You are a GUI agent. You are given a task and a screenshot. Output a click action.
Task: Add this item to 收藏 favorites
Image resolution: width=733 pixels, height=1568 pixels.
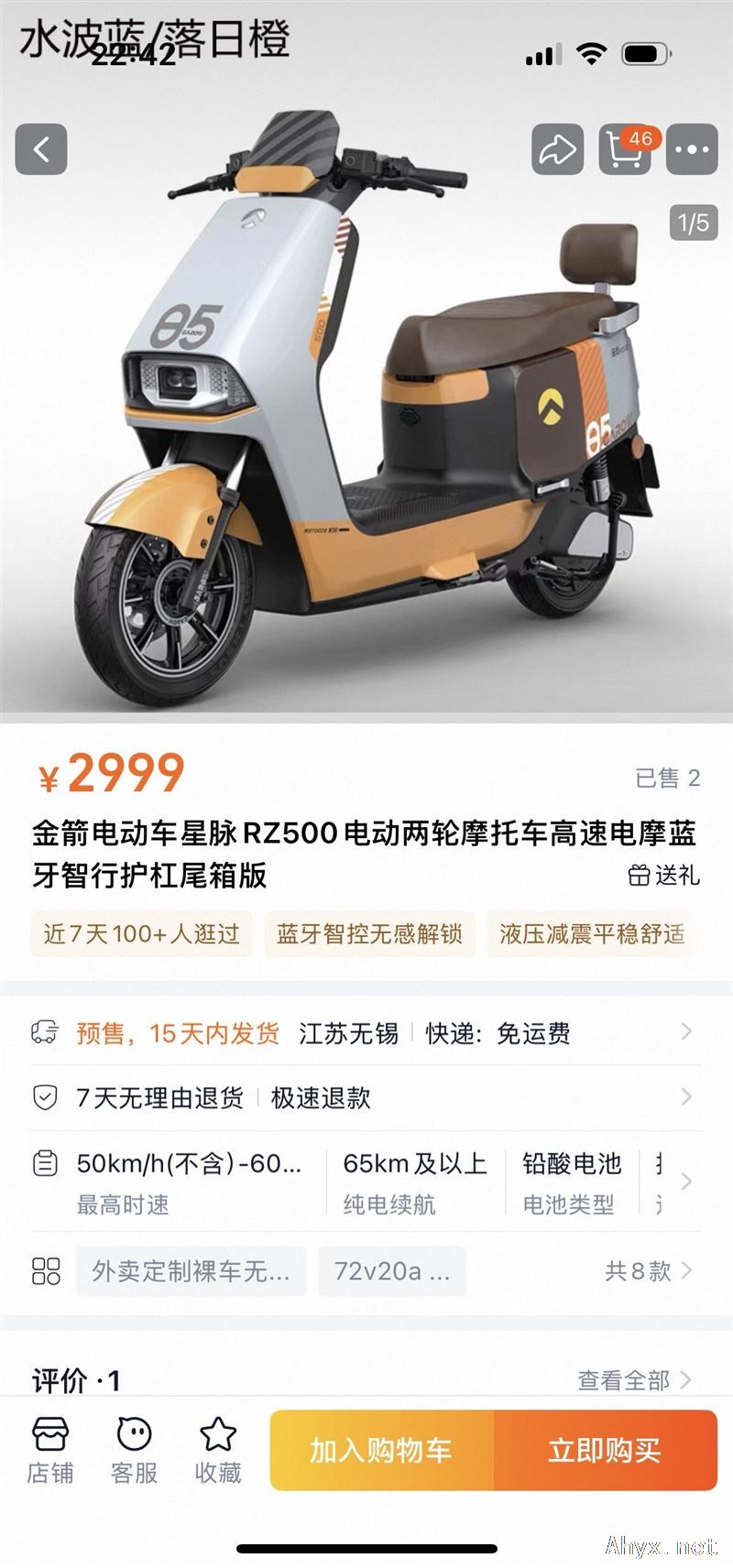(x=218, y=1450)
